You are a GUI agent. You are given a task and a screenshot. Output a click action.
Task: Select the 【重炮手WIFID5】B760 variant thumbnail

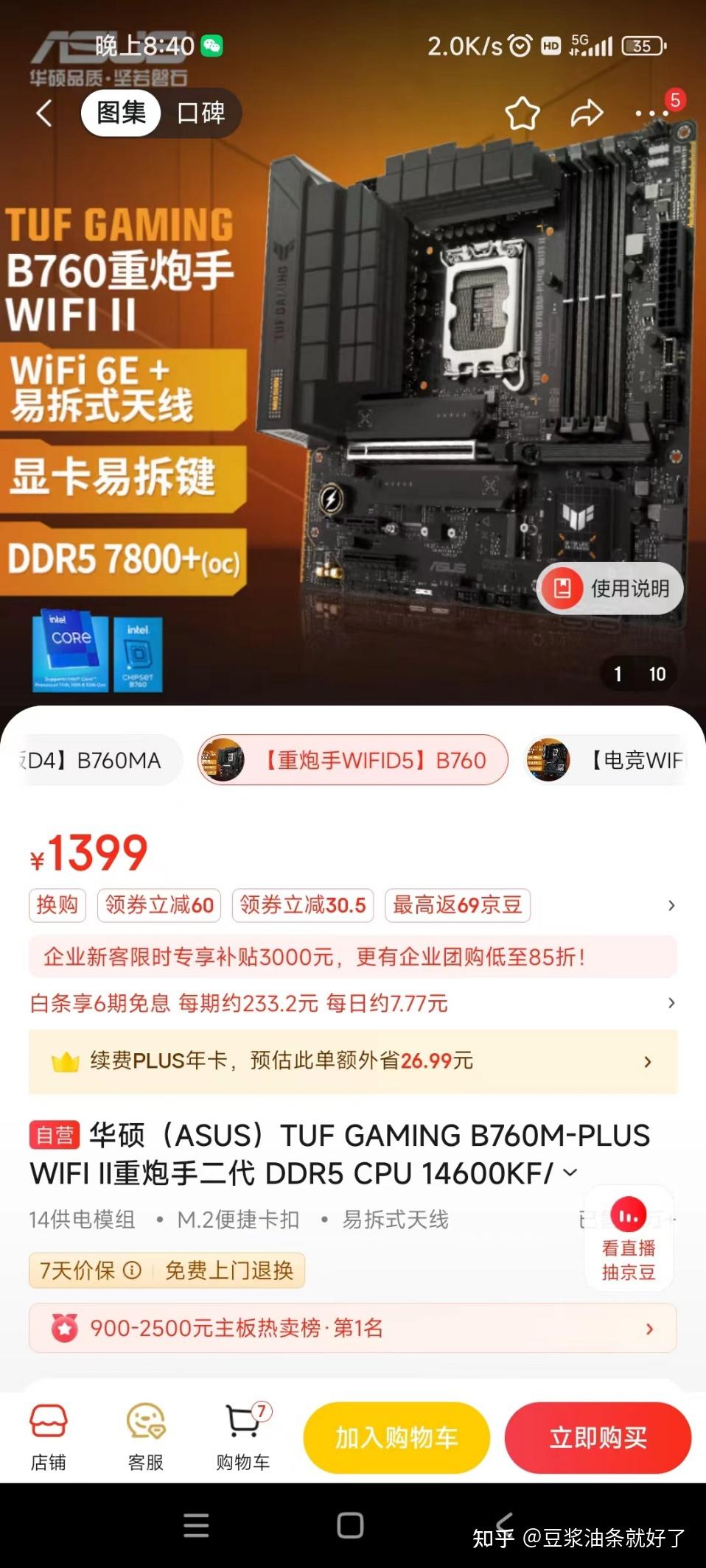tap(353, 760)
